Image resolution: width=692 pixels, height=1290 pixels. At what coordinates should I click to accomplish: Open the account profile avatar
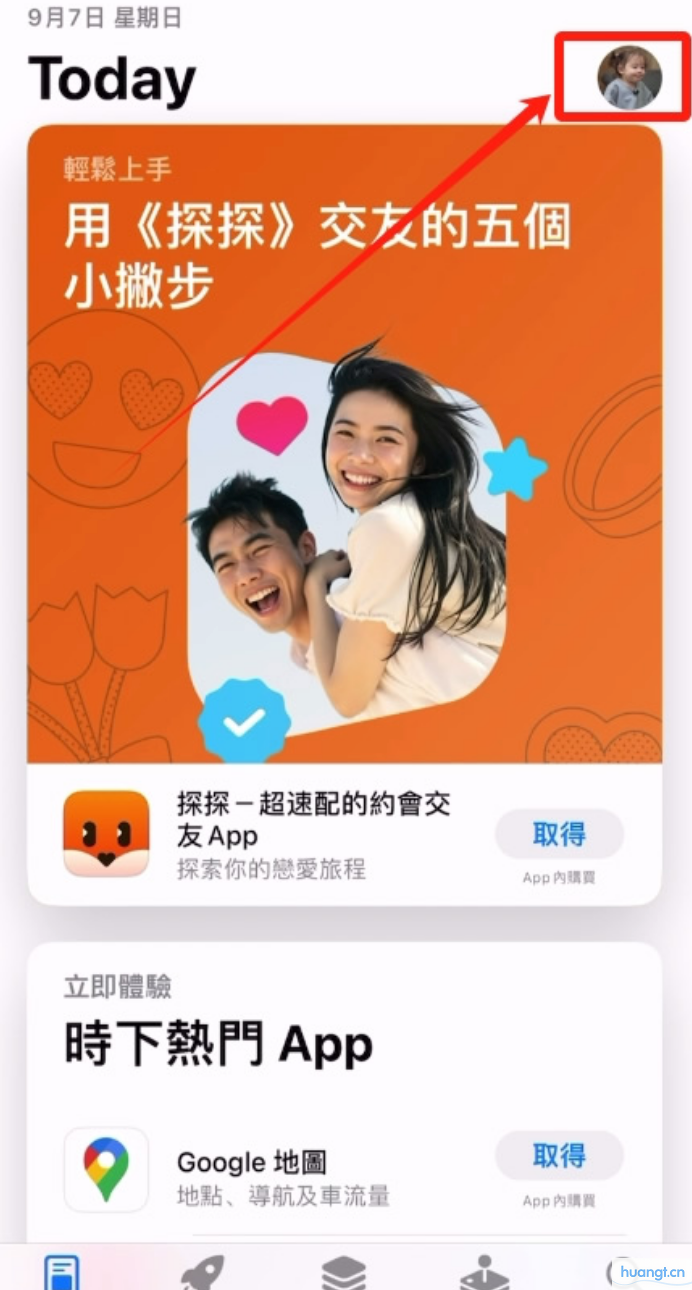click(629, 78)
